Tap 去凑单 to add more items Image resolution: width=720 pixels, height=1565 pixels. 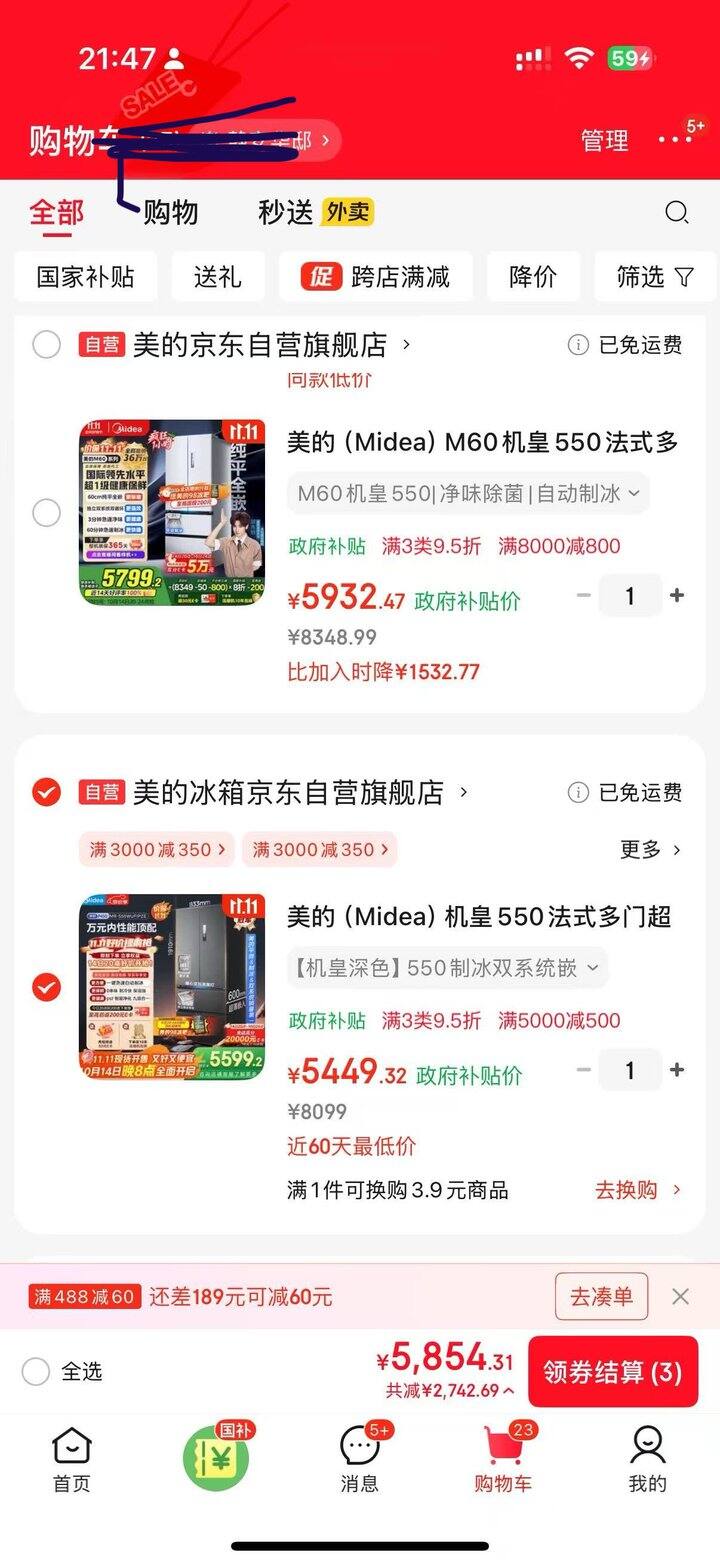pos(601,1297)
